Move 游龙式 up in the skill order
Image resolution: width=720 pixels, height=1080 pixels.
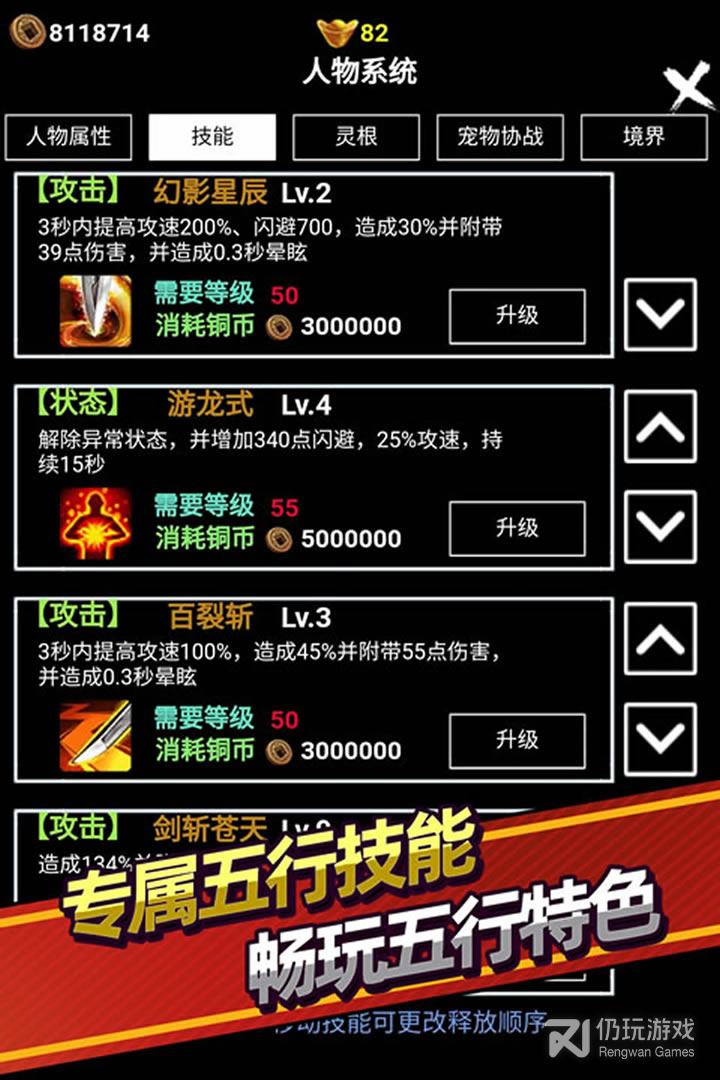(x=660, y=427)
